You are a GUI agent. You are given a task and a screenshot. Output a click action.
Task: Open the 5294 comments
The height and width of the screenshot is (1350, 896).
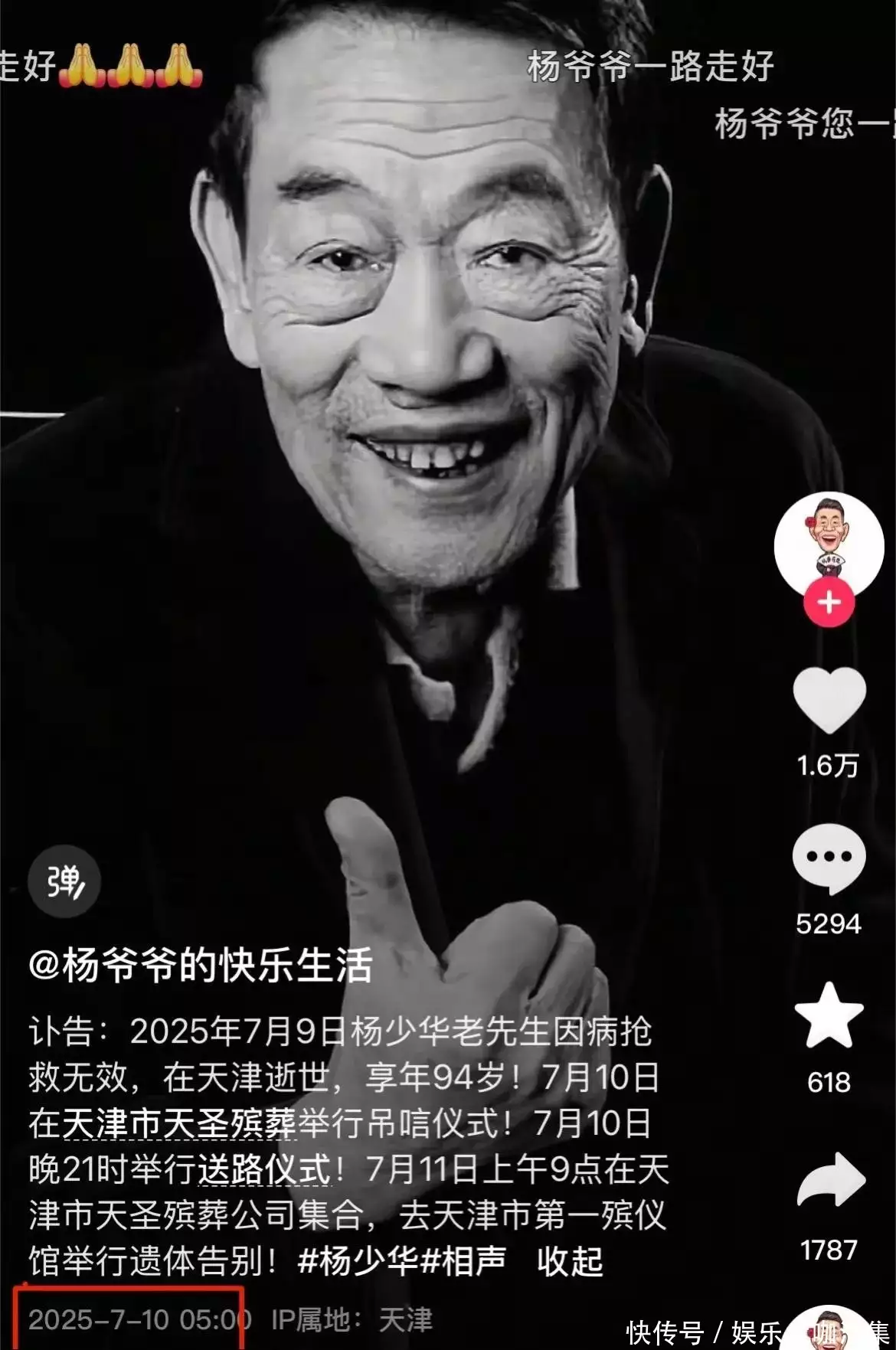click(x=829, y=858)
